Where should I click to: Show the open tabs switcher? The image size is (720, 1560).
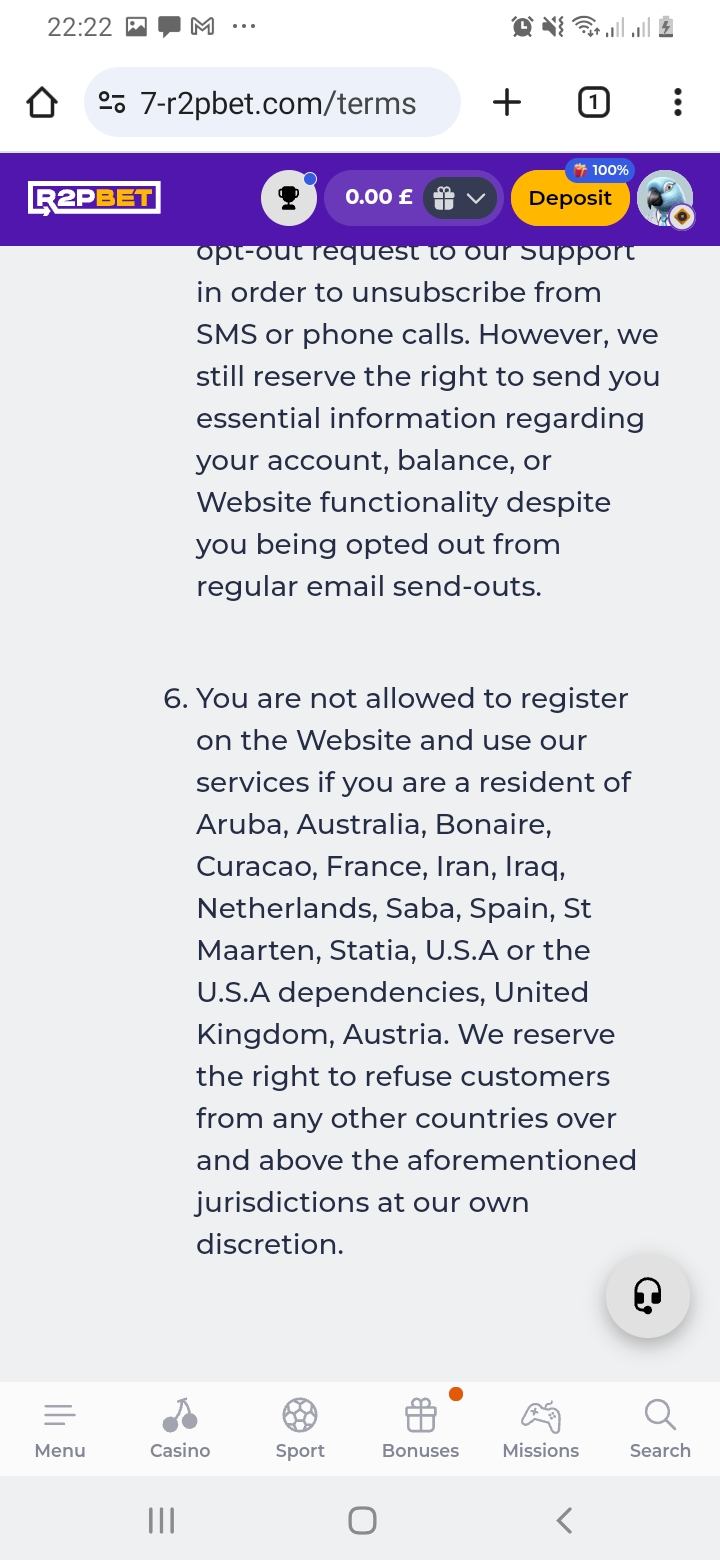[593, 102]
